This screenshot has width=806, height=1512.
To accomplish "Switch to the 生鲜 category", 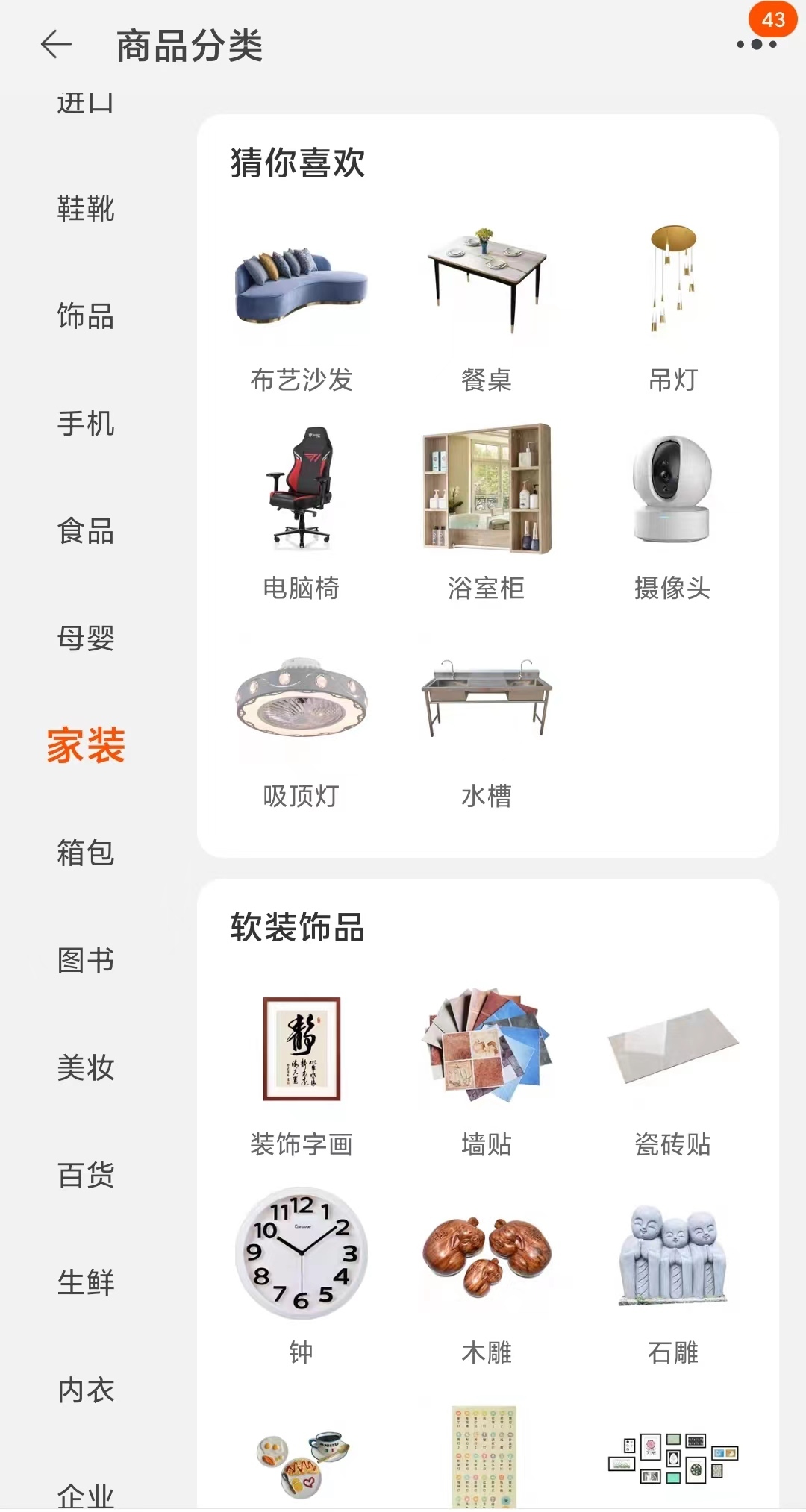I will [x=86, y=1282].
